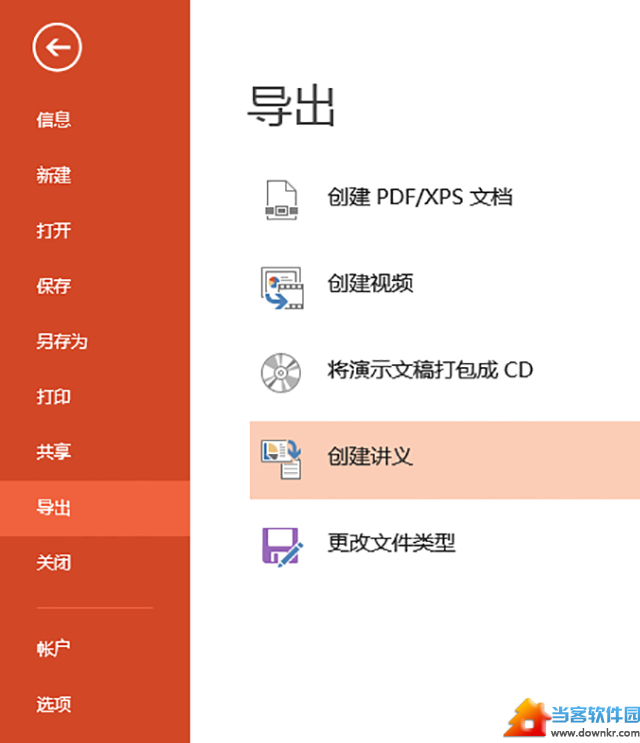Open the 帐户 page
Viewport: 640px width, 743px height.
coord(54,649)
